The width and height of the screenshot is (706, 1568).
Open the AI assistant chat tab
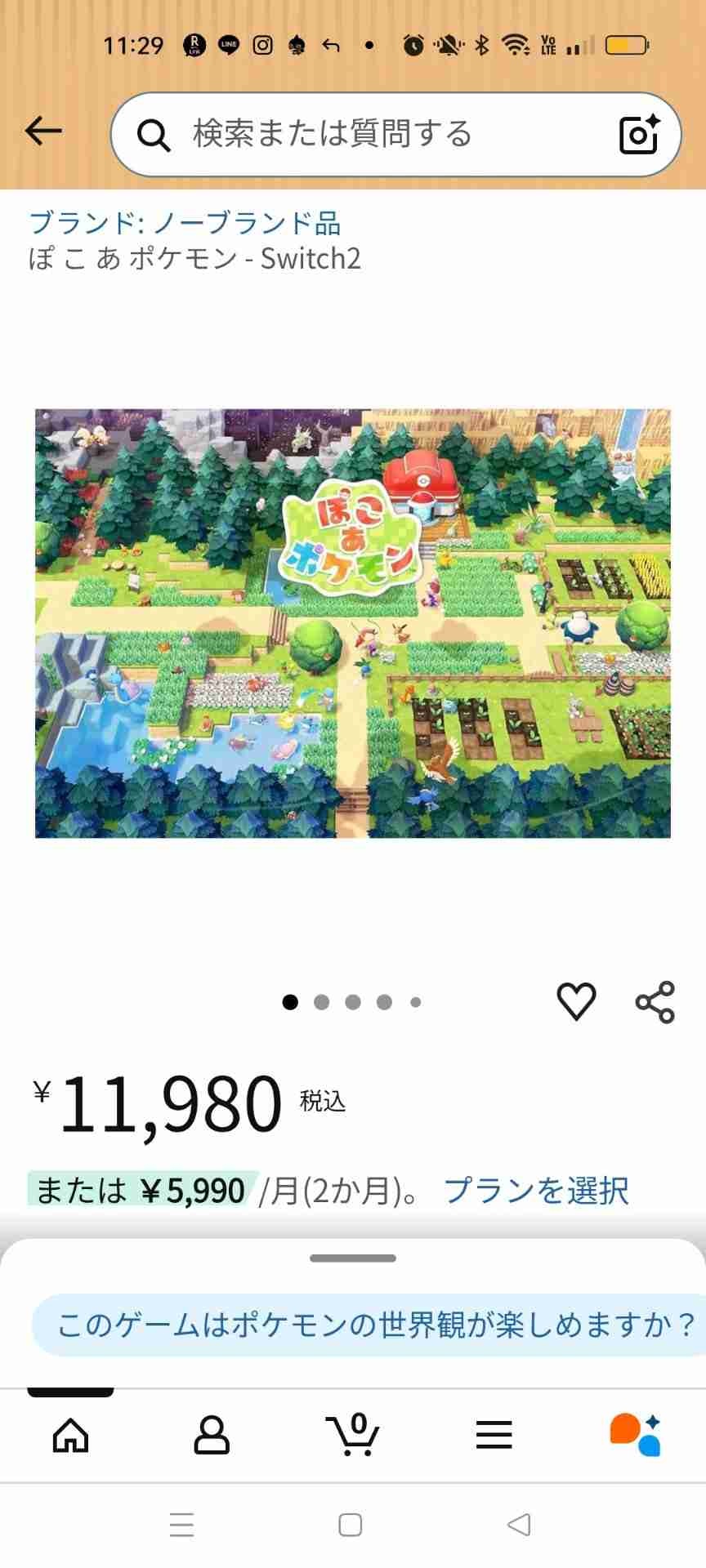tap(635, 1435)
